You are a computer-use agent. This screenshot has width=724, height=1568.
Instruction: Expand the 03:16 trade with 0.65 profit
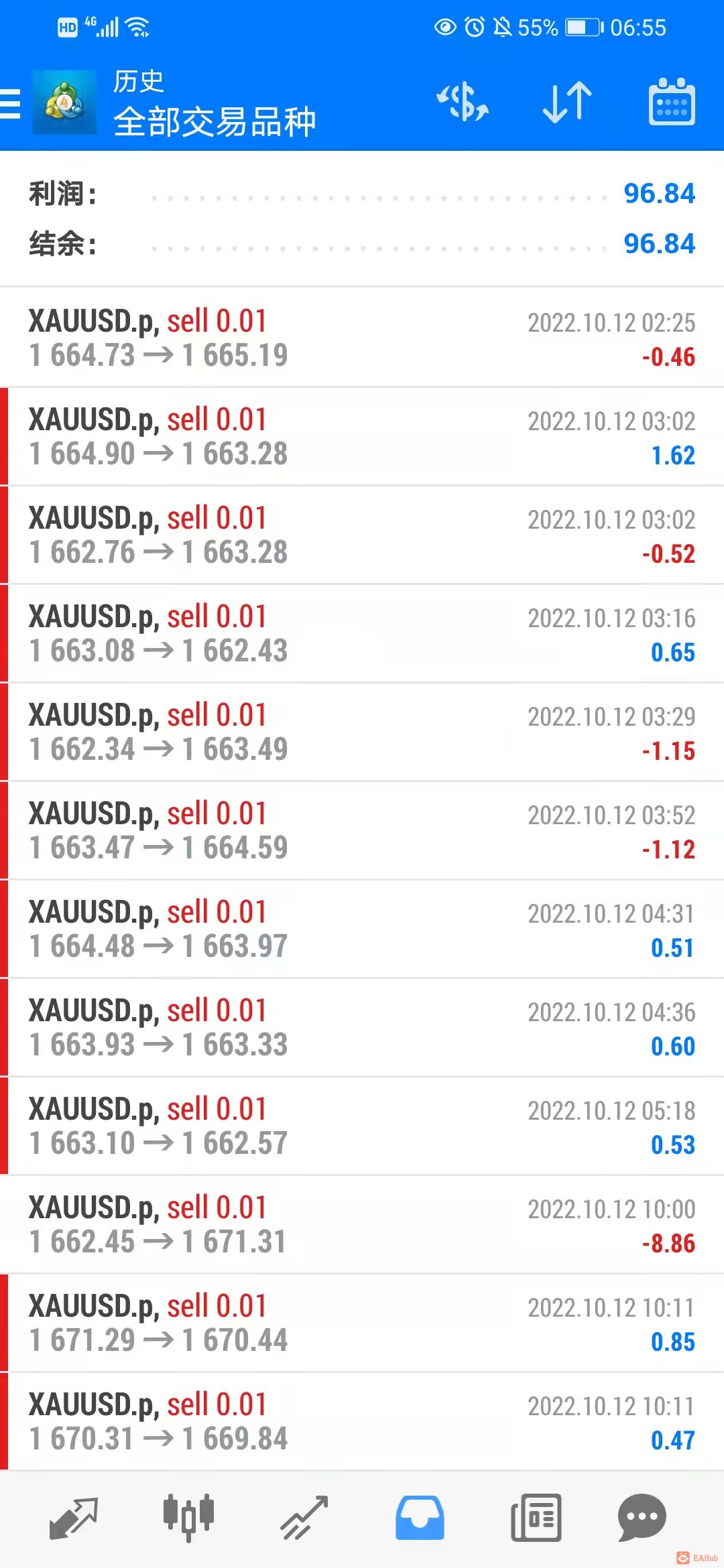pyautogui.click(x=362, y=633)
